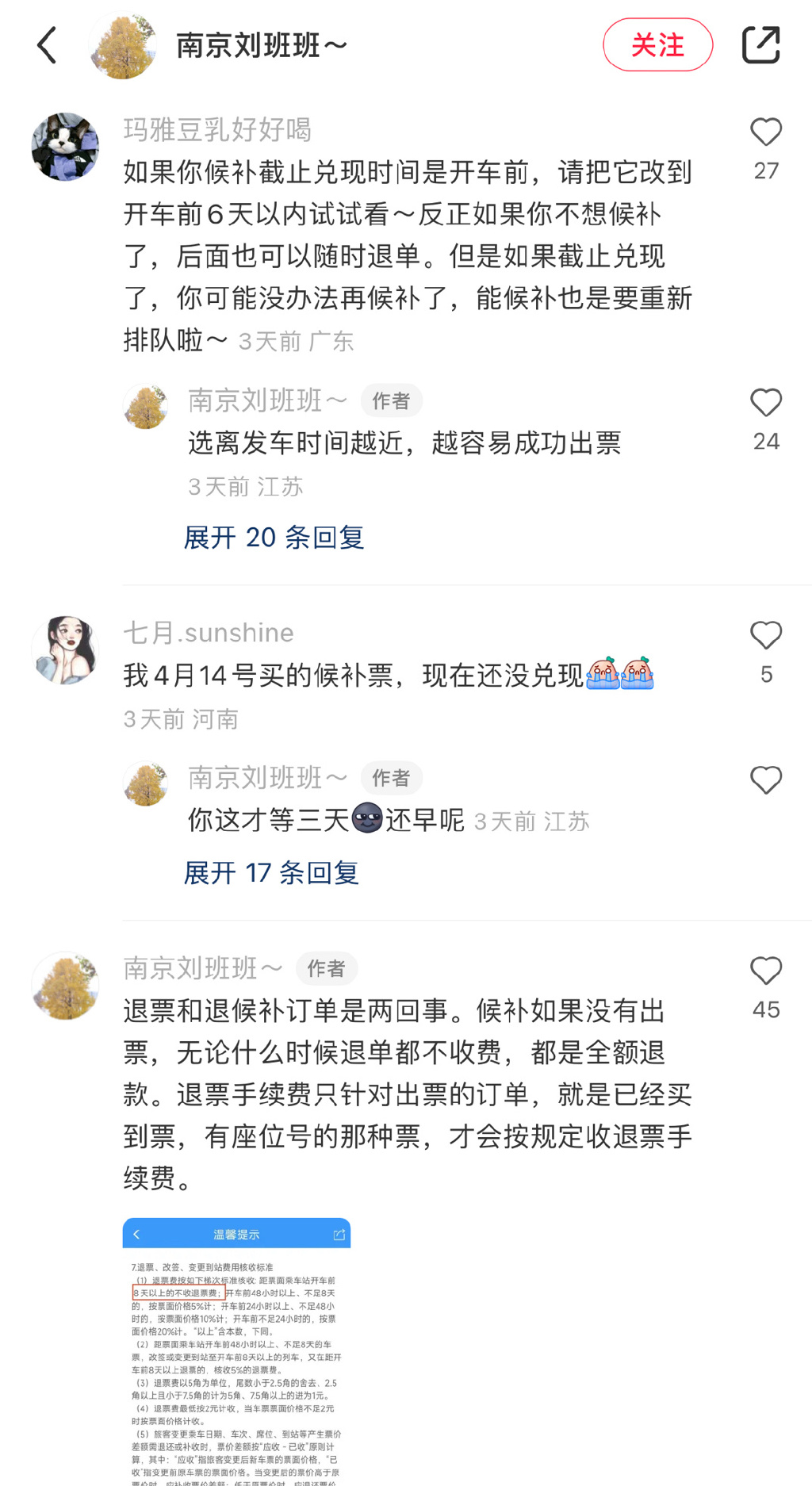Screen dimensions: 812x1486
Task: Open 南京刘班班～ author profile avatar in header
Action: (122, 46)
